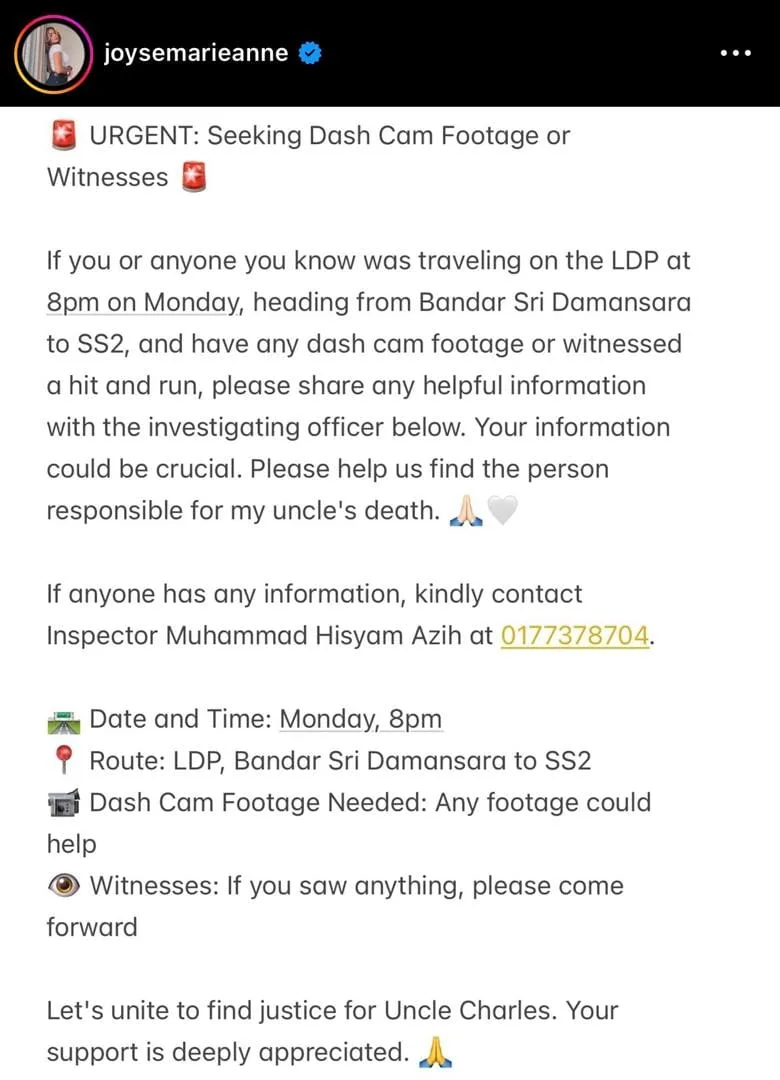Open the three-dot overflow menu

click(735, 53)
